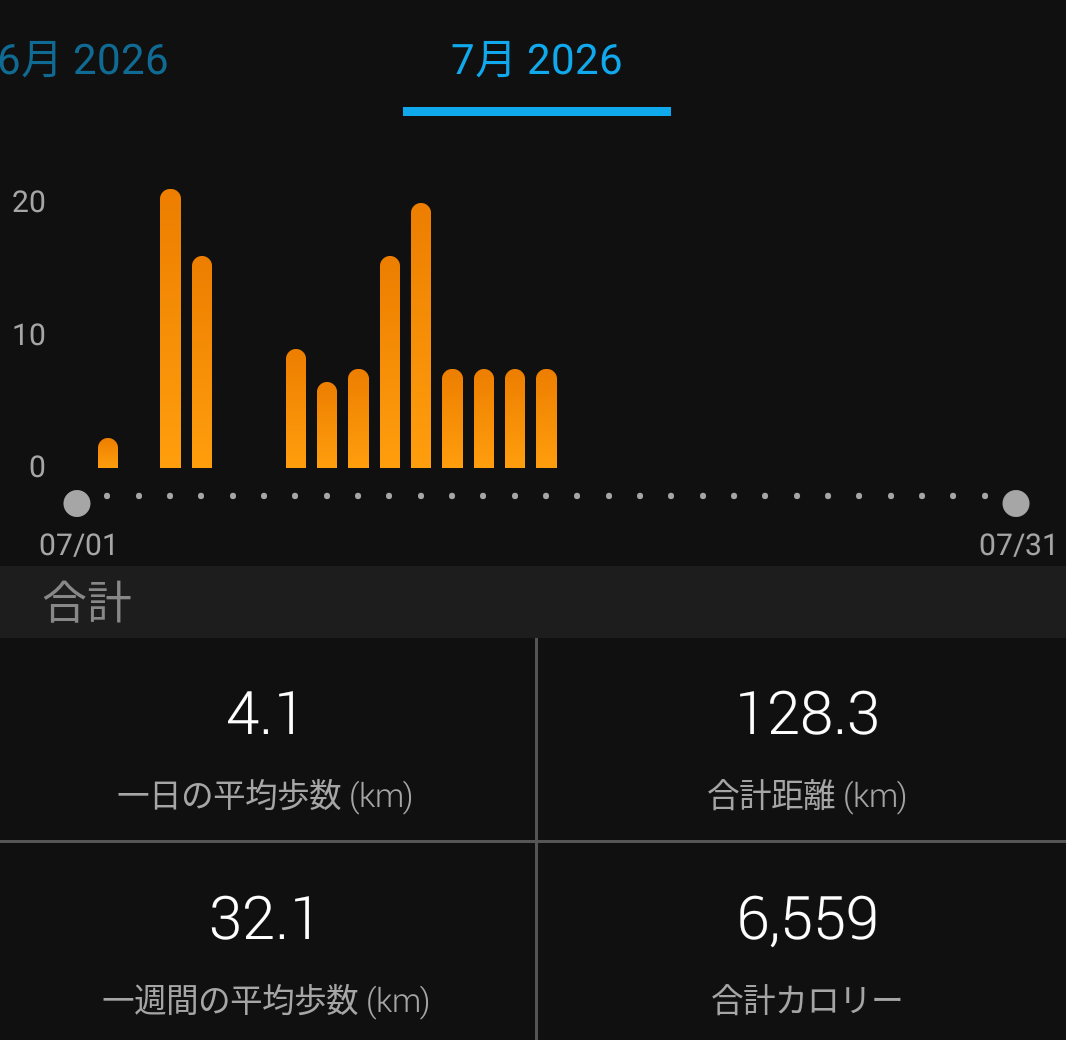Select the 7月 2026 tab

(x=536, y=59)
